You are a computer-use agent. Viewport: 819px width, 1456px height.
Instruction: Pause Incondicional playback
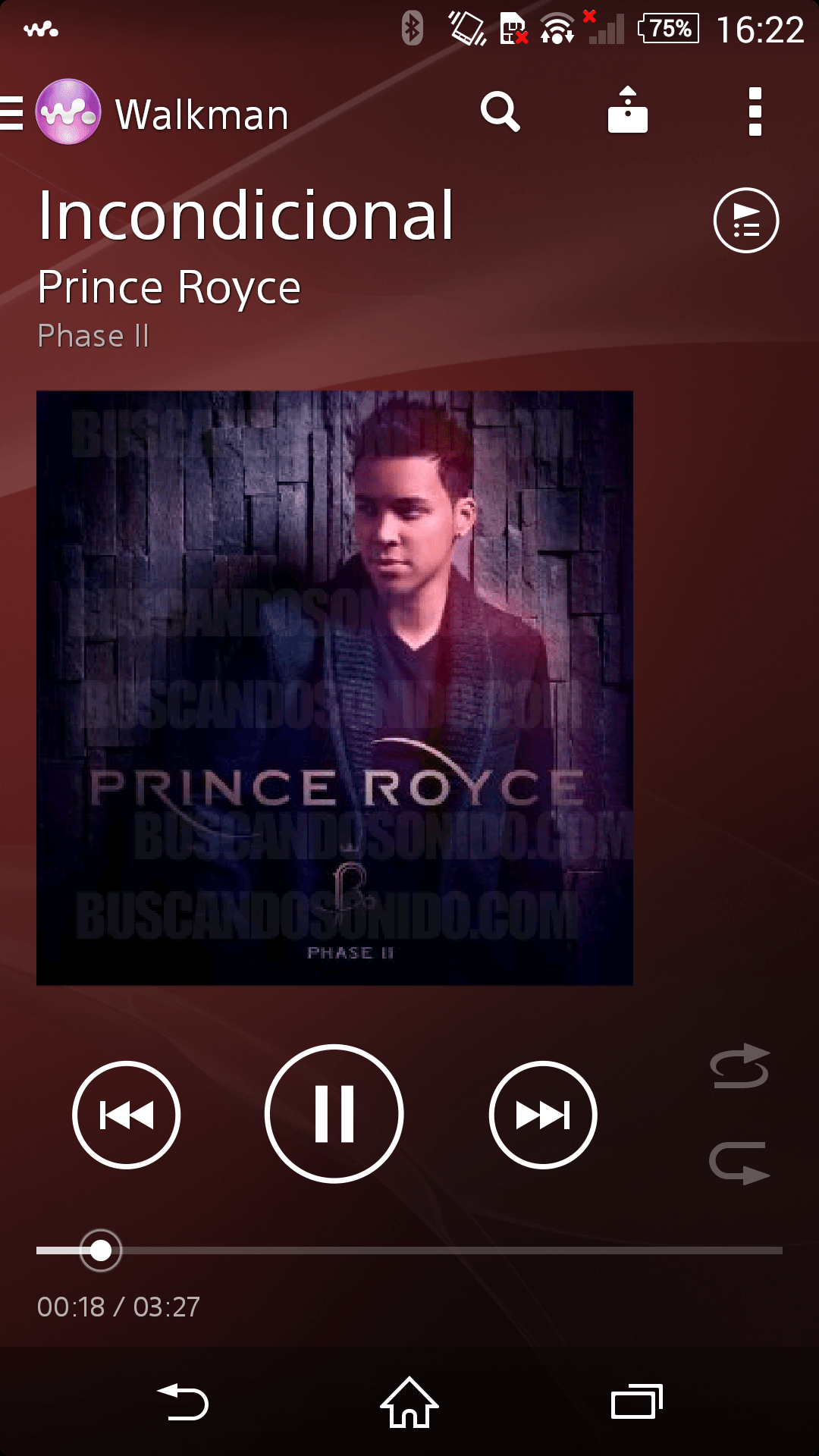pyautogui.click(x=334, y=1113)
